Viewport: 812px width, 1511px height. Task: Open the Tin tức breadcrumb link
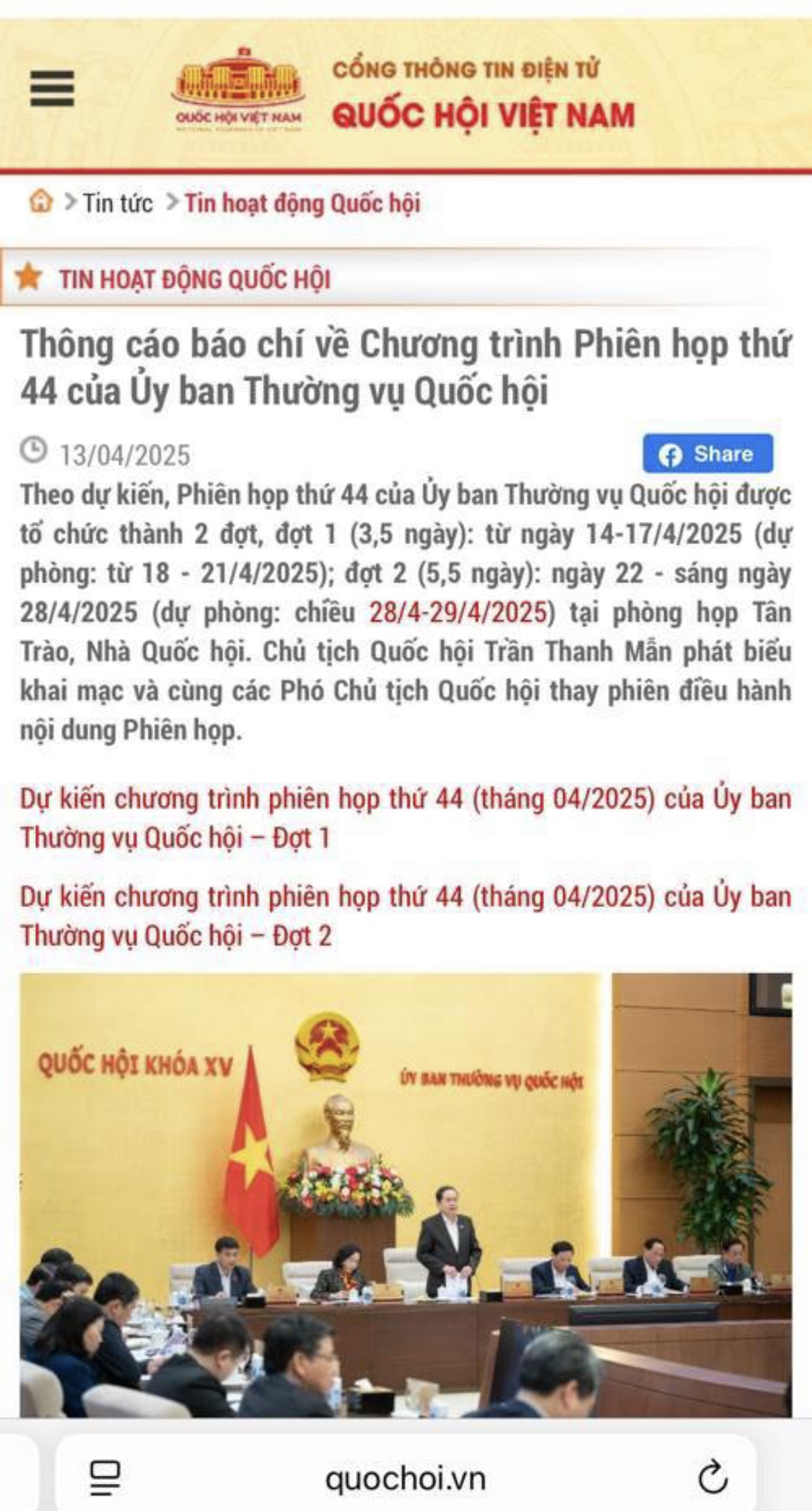click(117, 203)
